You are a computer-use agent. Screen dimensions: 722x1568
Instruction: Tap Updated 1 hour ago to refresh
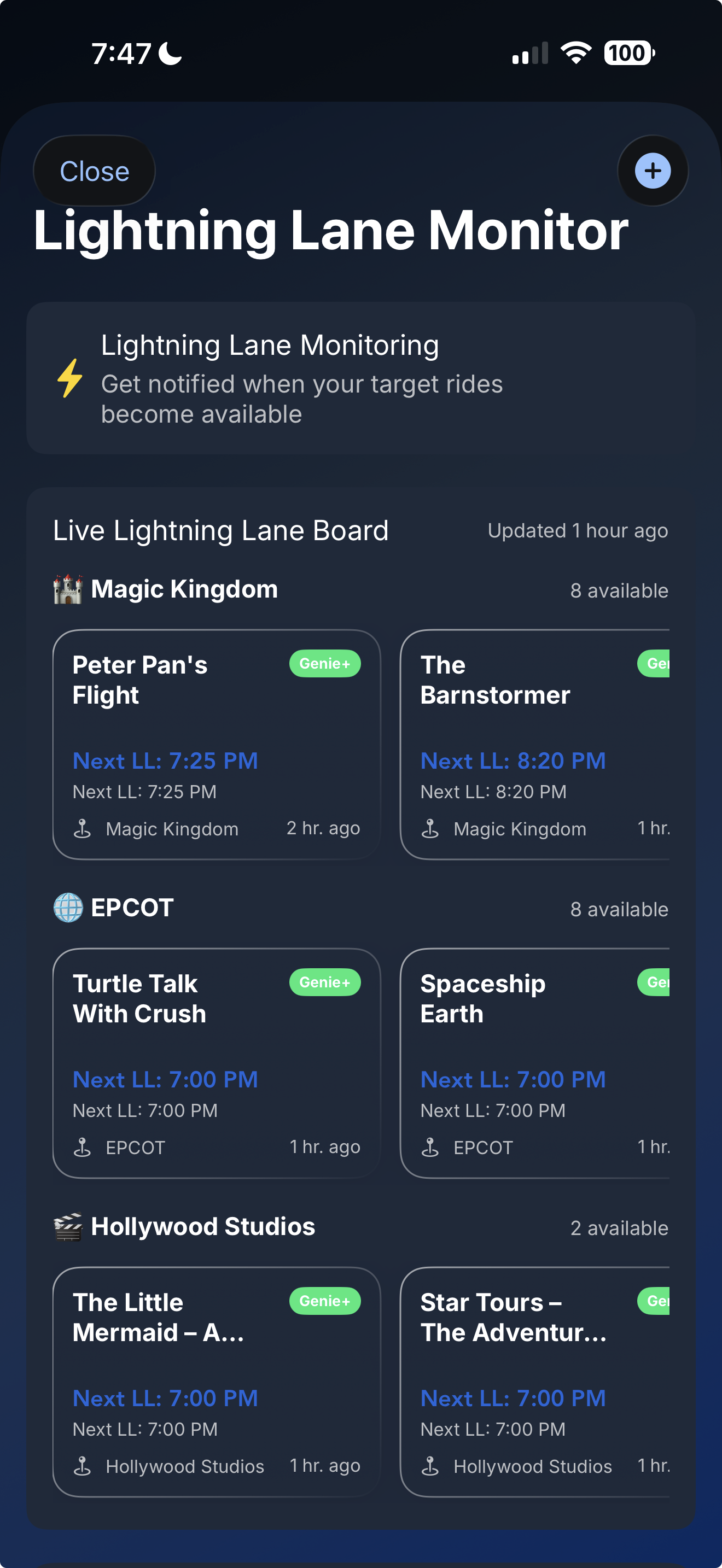click(577, 531)
